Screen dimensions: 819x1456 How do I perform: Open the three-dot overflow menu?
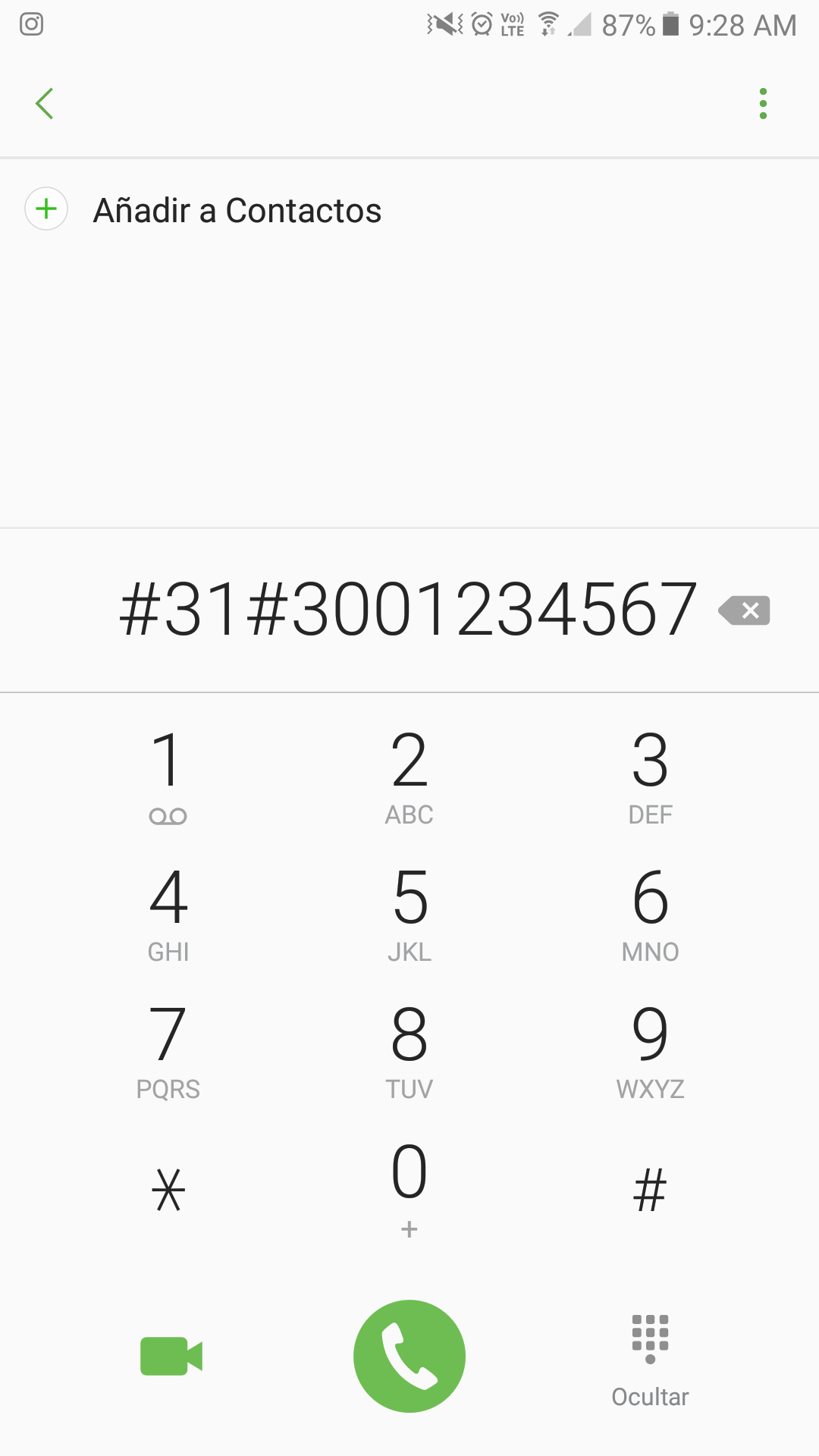tap(763, 104)
